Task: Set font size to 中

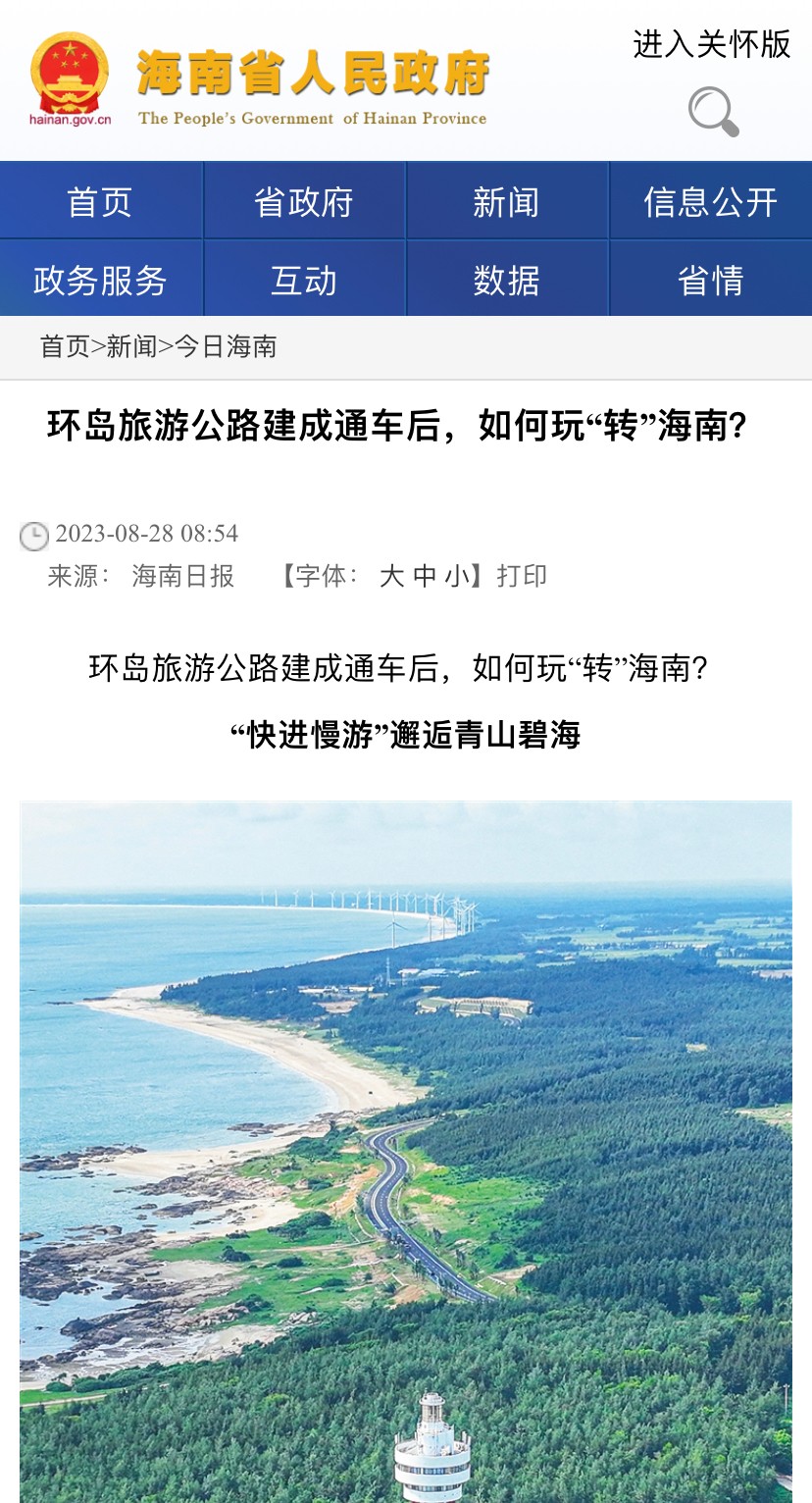Action: 425,576
